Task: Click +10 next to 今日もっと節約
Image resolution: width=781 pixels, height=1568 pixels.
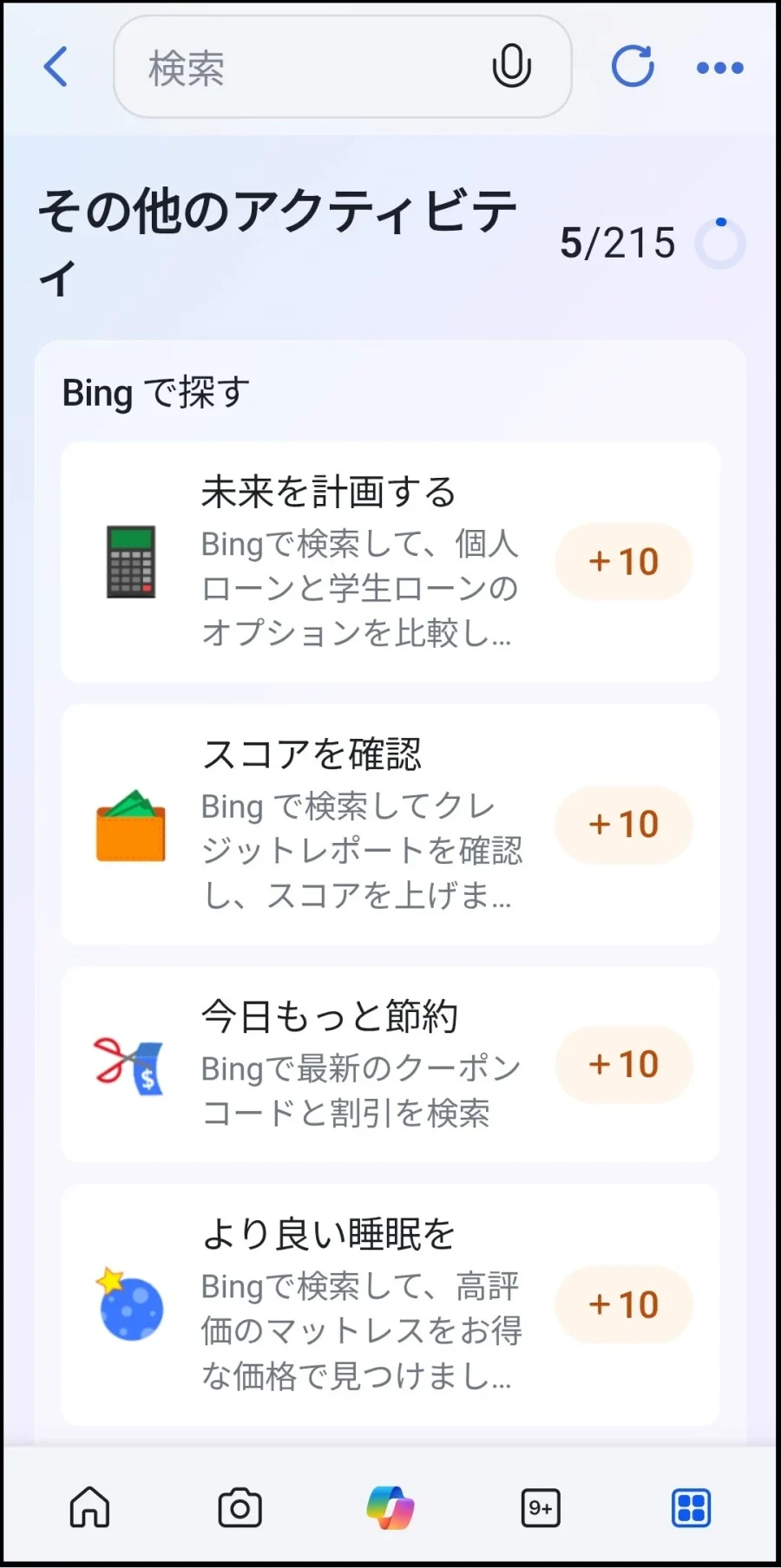Action: tap(624, 1064)
